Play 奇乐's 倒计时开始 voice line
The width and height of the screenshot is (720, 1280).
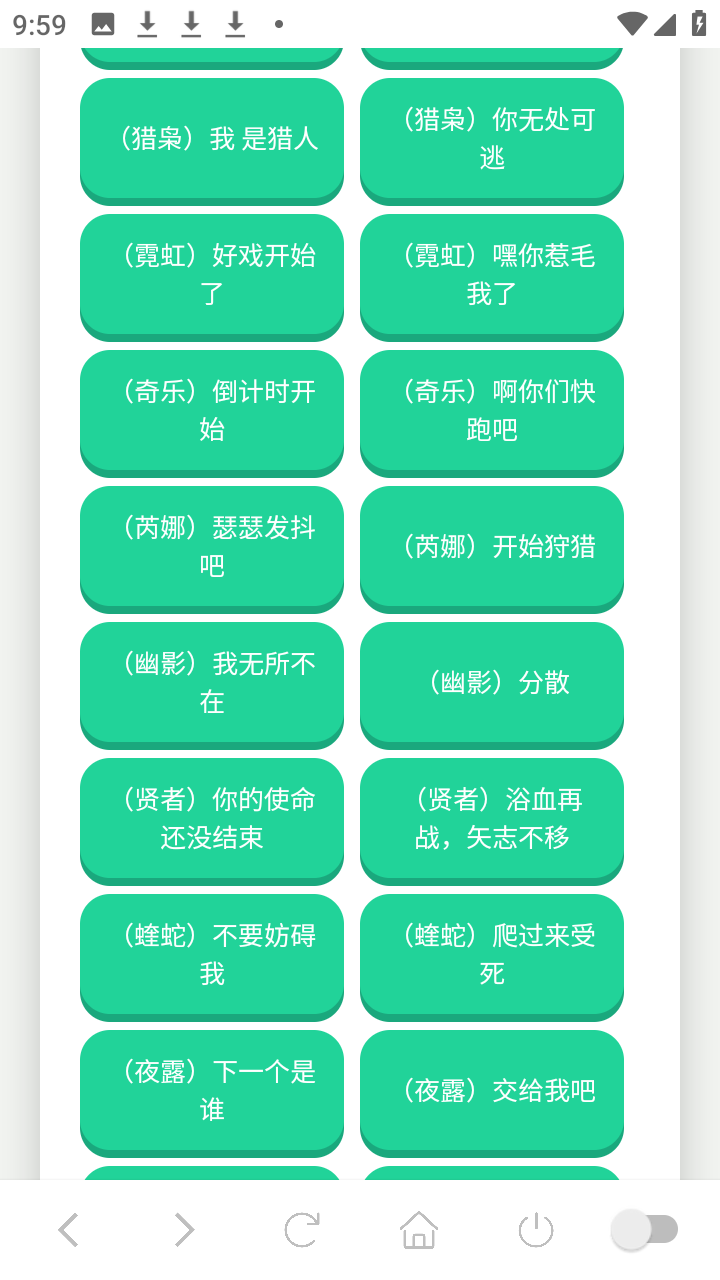211,412
